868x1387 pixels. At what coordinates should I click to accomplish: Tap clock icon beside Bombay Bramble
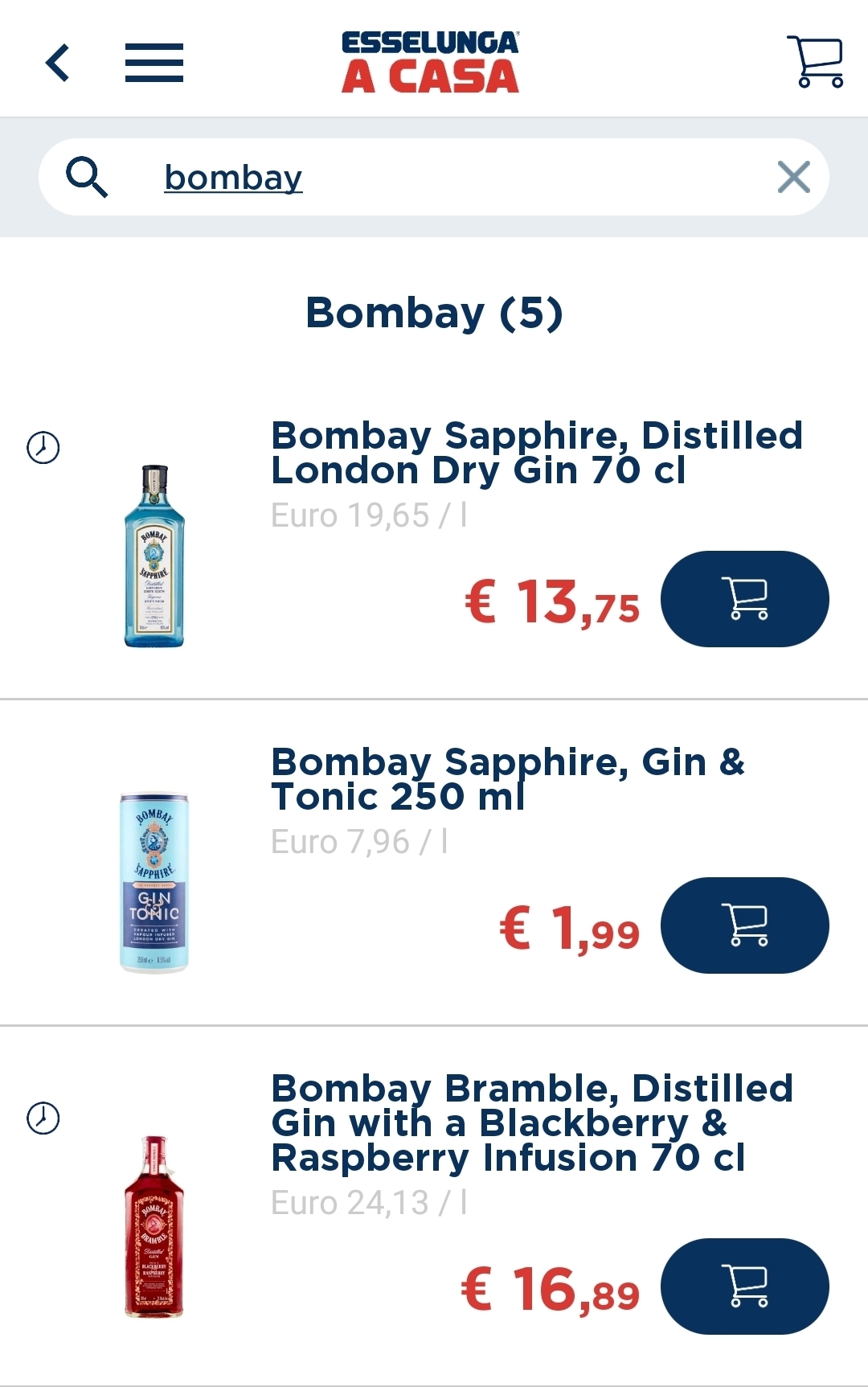click(x=43, y=1118)
